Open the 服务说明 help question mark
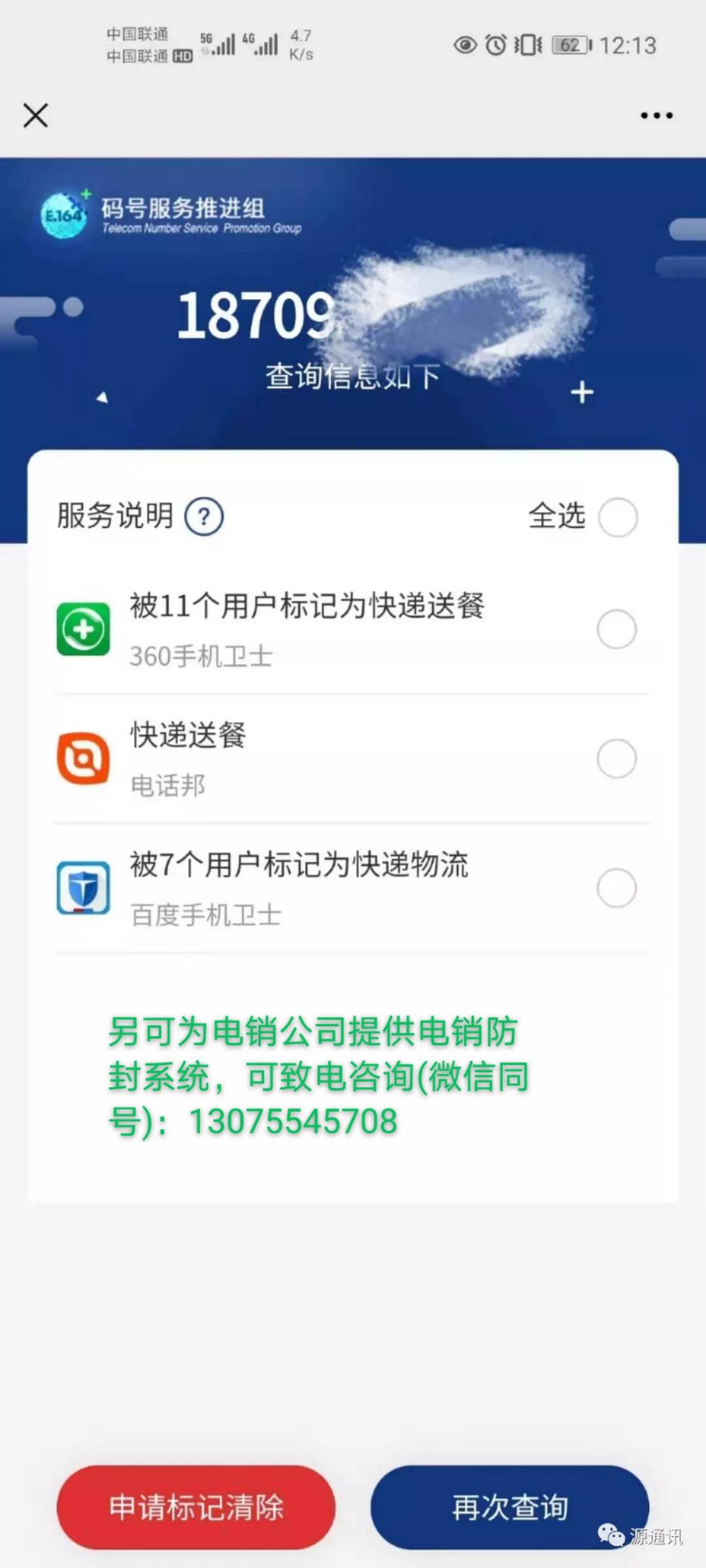This screenshot has height=1568, width=706. click(204, 517)
